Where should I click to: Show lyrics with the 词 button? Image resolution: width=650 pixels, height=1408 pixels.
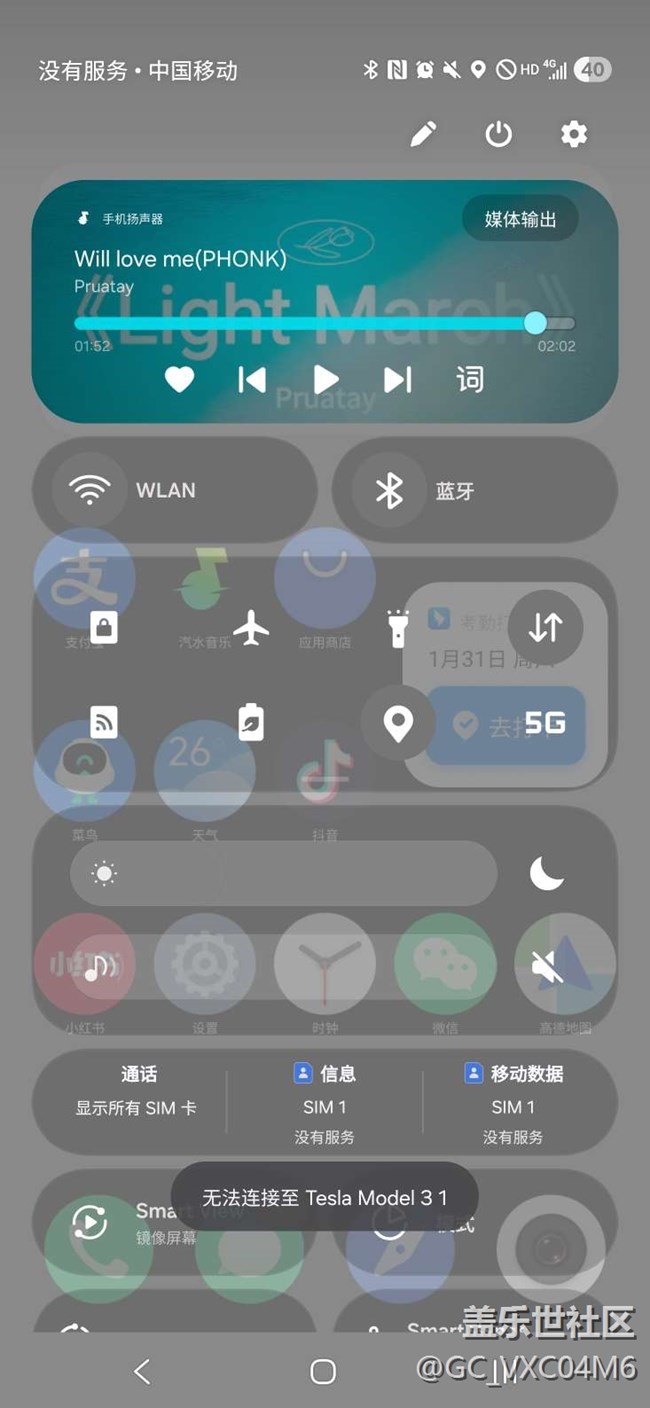(470, 379)
